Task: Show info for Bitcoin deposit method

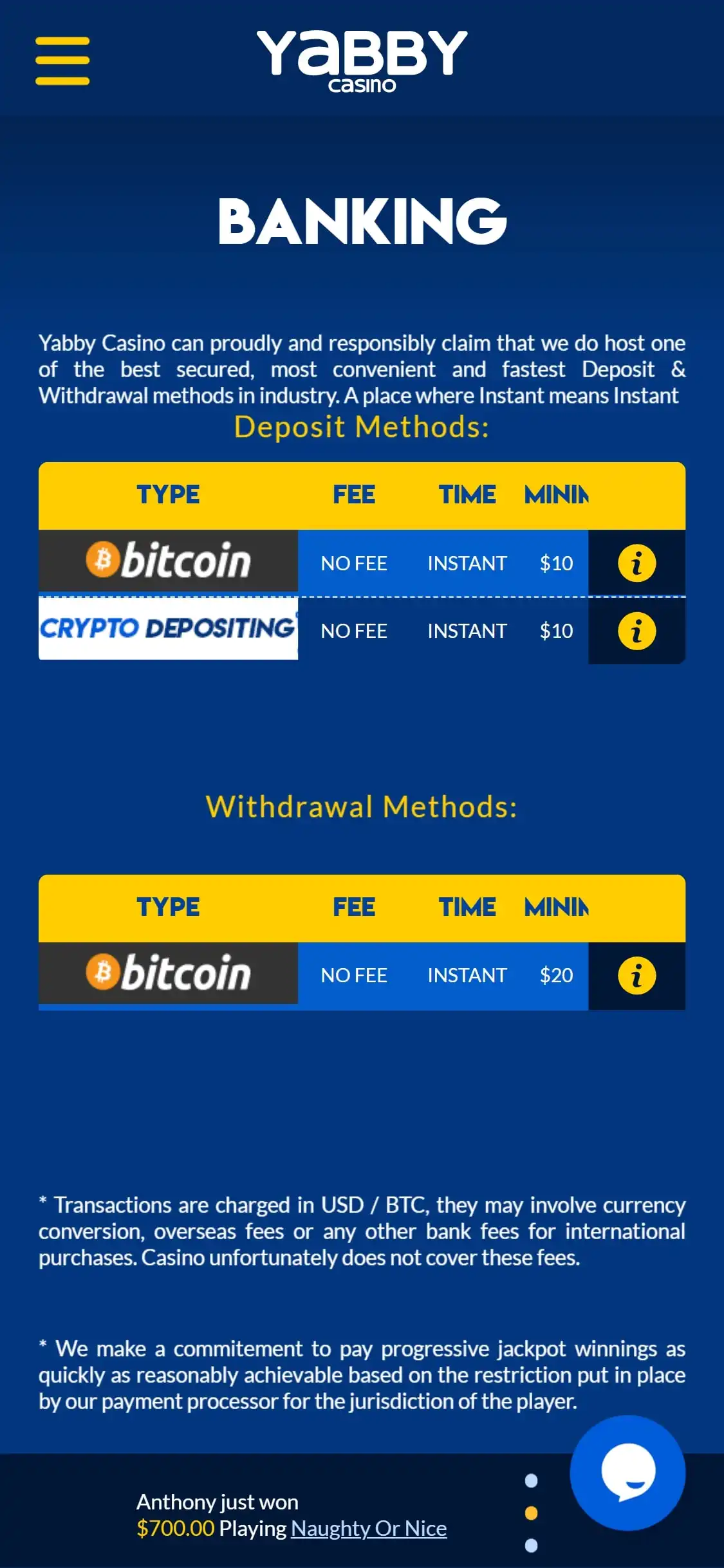Action: pyautogui.click(x=636, y=563)
